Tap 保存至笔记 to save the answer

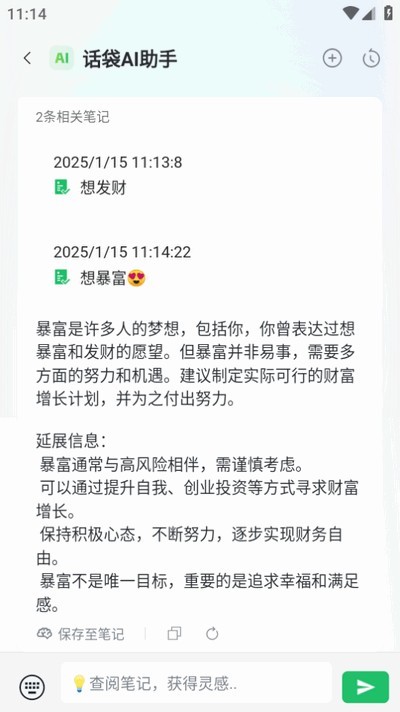point(80,634)
